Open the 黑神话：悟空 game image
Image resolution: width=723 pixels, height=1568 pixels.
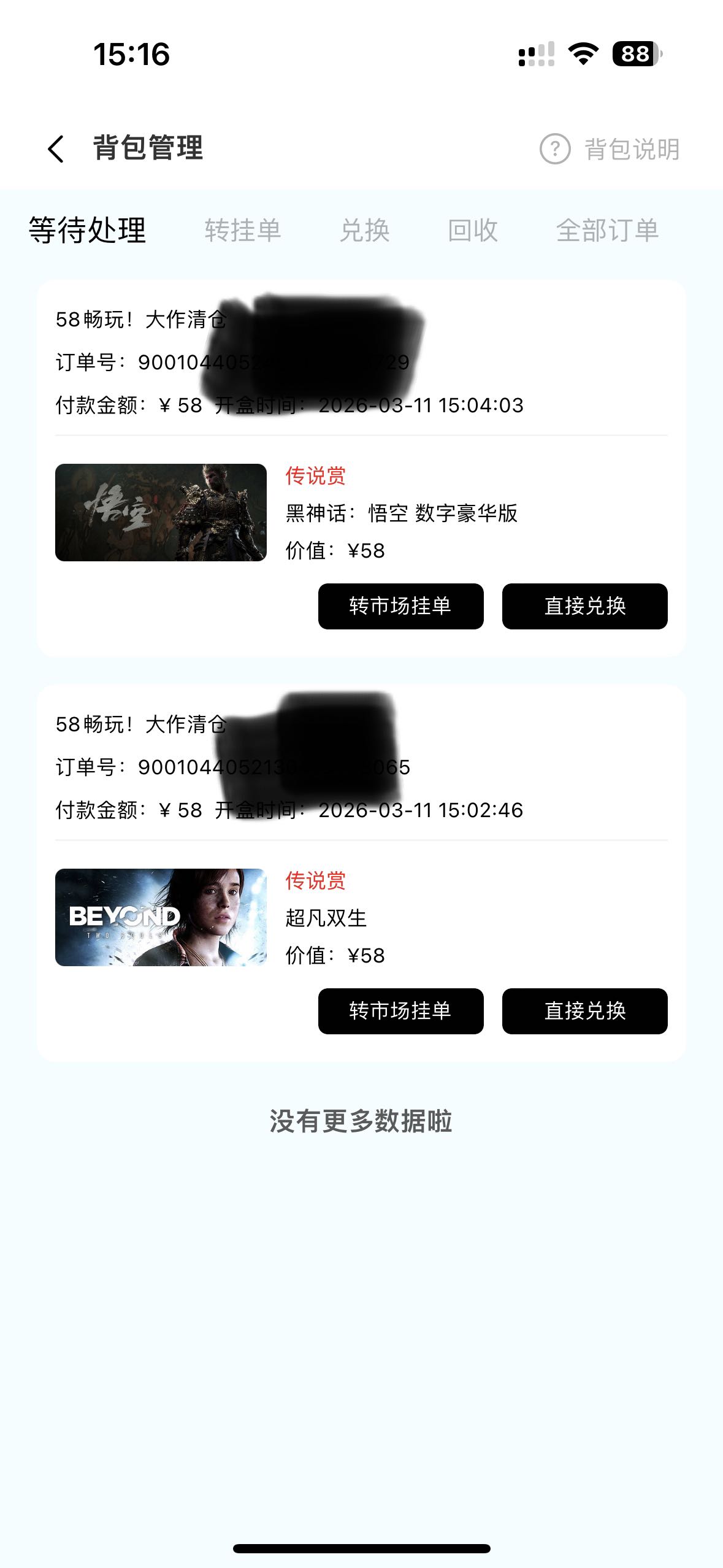click(161, 512)
